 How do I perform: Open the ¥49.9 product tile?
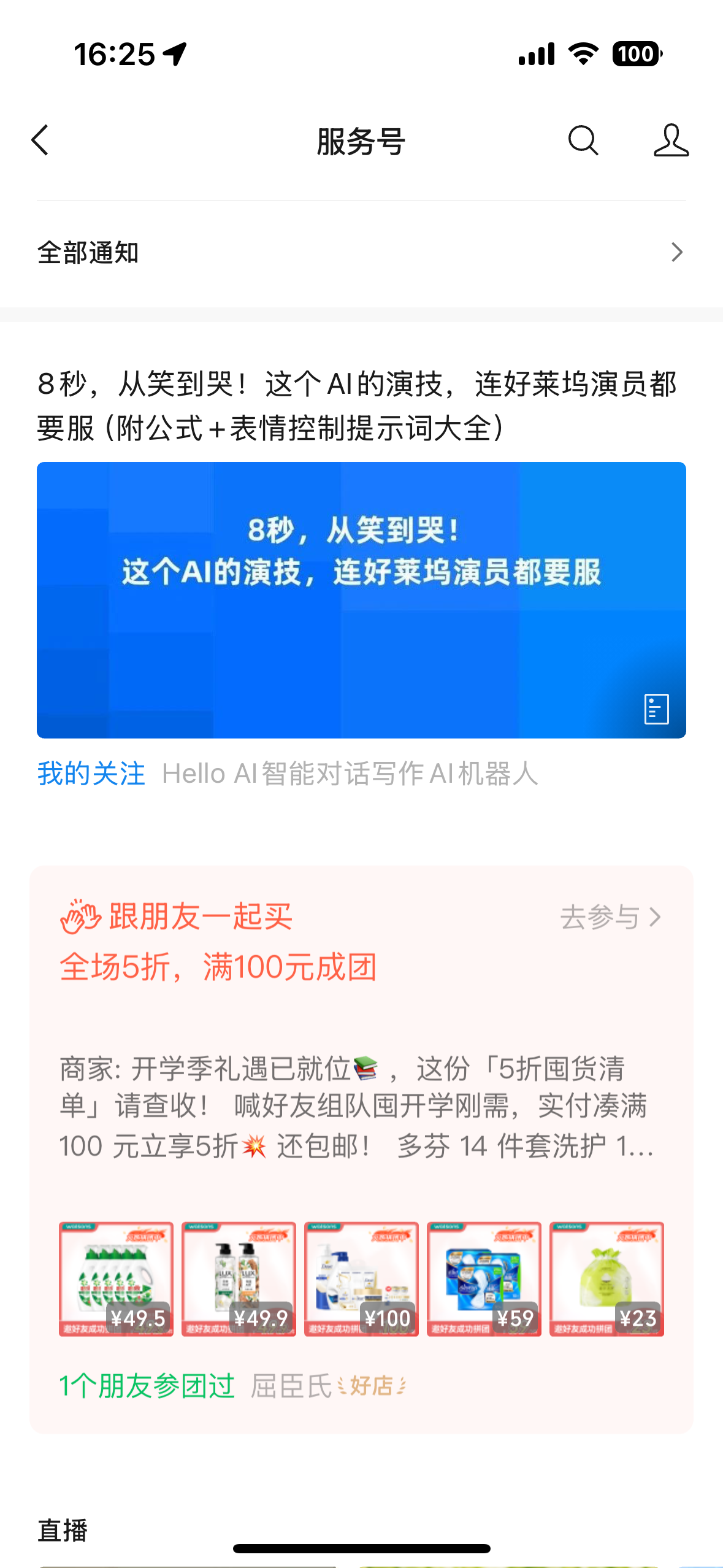pyautogui.click(x=239, y=1278)
